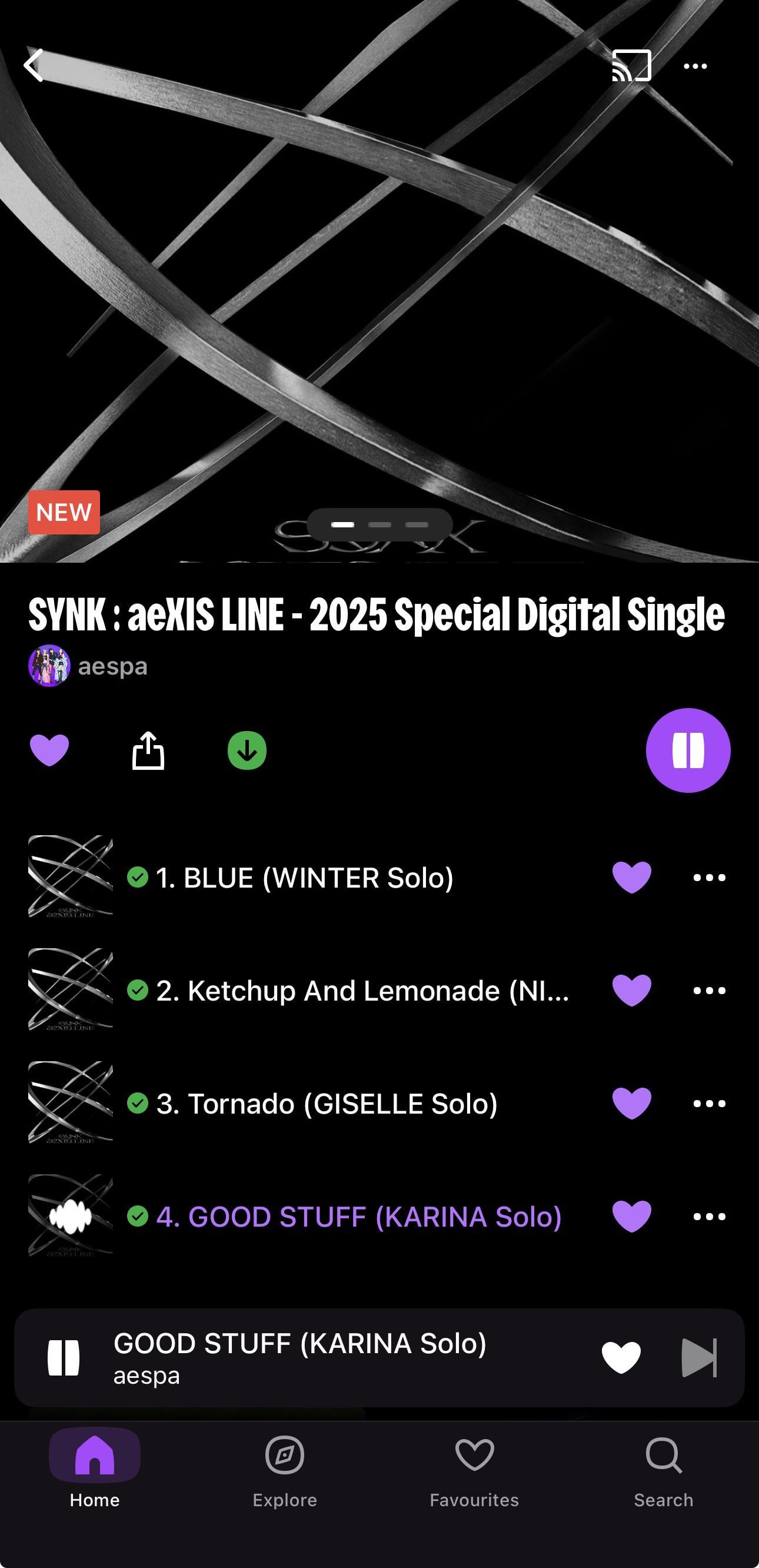The height and width of the screenshot is (1568, 759).
Task: Open more options for GOOD STUFF track
Action: [x=709, y=1217]
